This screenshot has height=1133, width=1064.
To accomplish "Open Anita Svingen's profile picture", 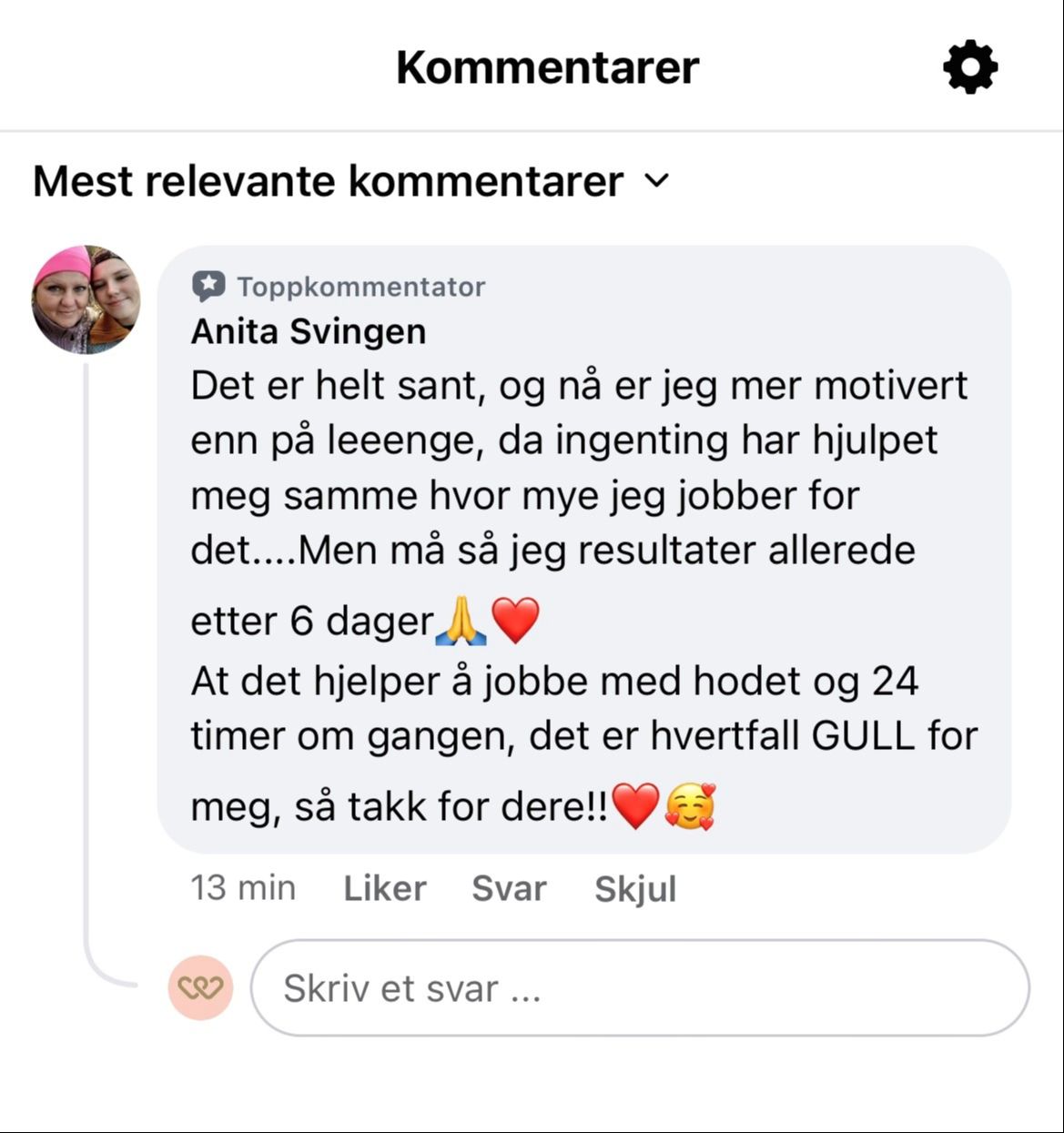I will (x=86, y=299).
